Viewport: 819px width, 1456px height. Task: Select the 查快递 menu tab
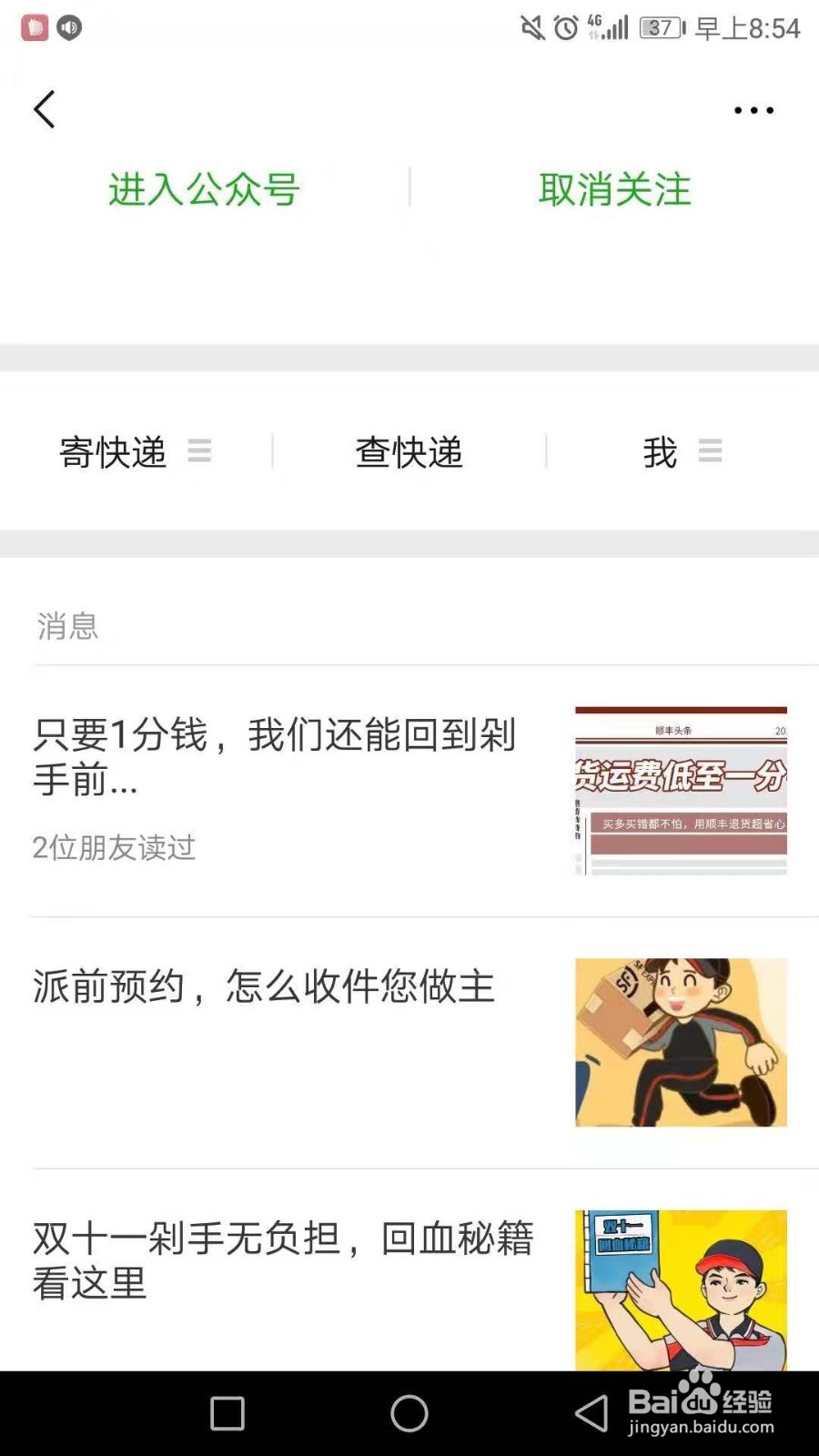409,451
